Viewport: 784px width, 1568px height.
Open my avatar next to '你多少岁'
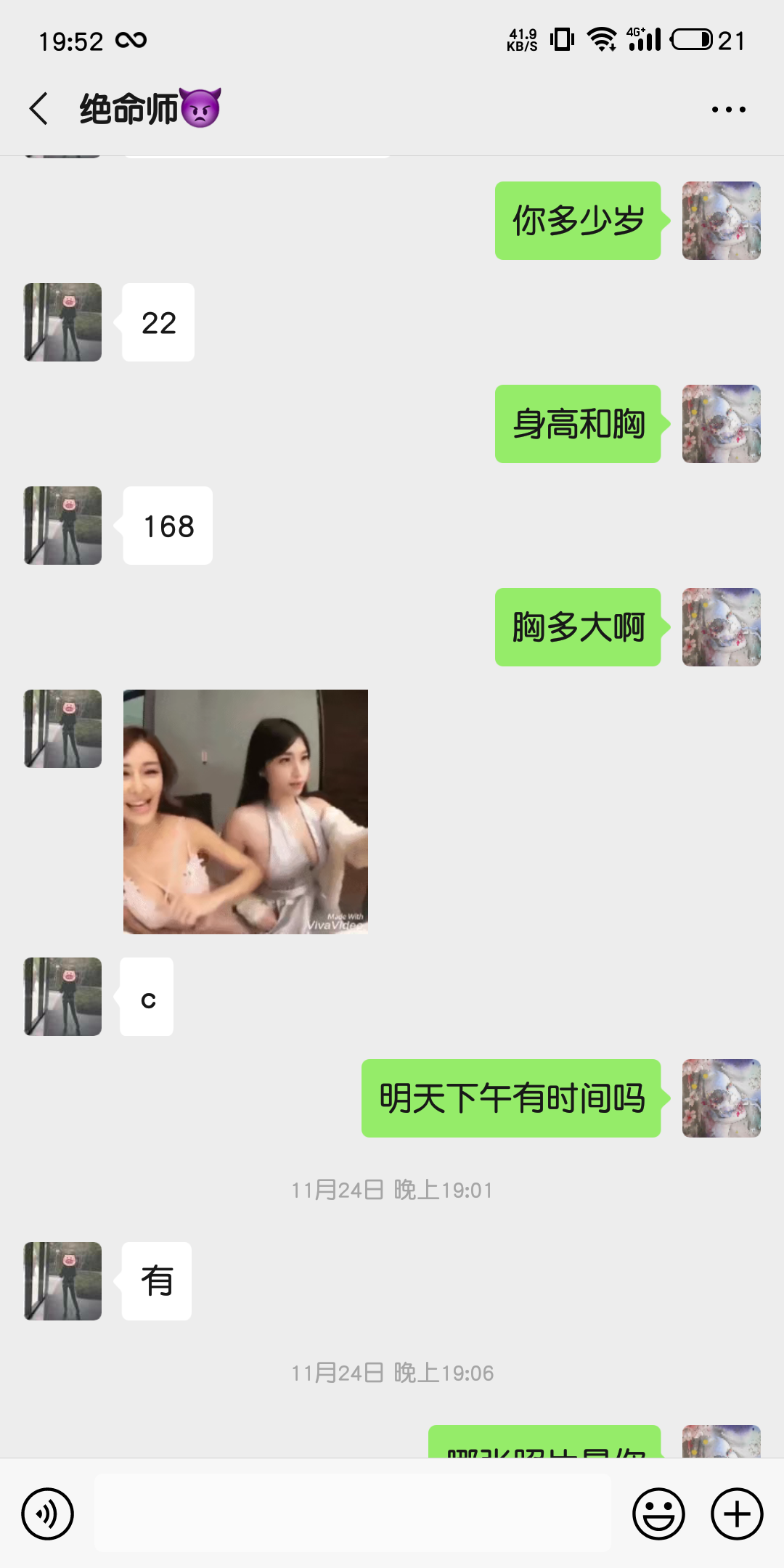coord(721,221)
